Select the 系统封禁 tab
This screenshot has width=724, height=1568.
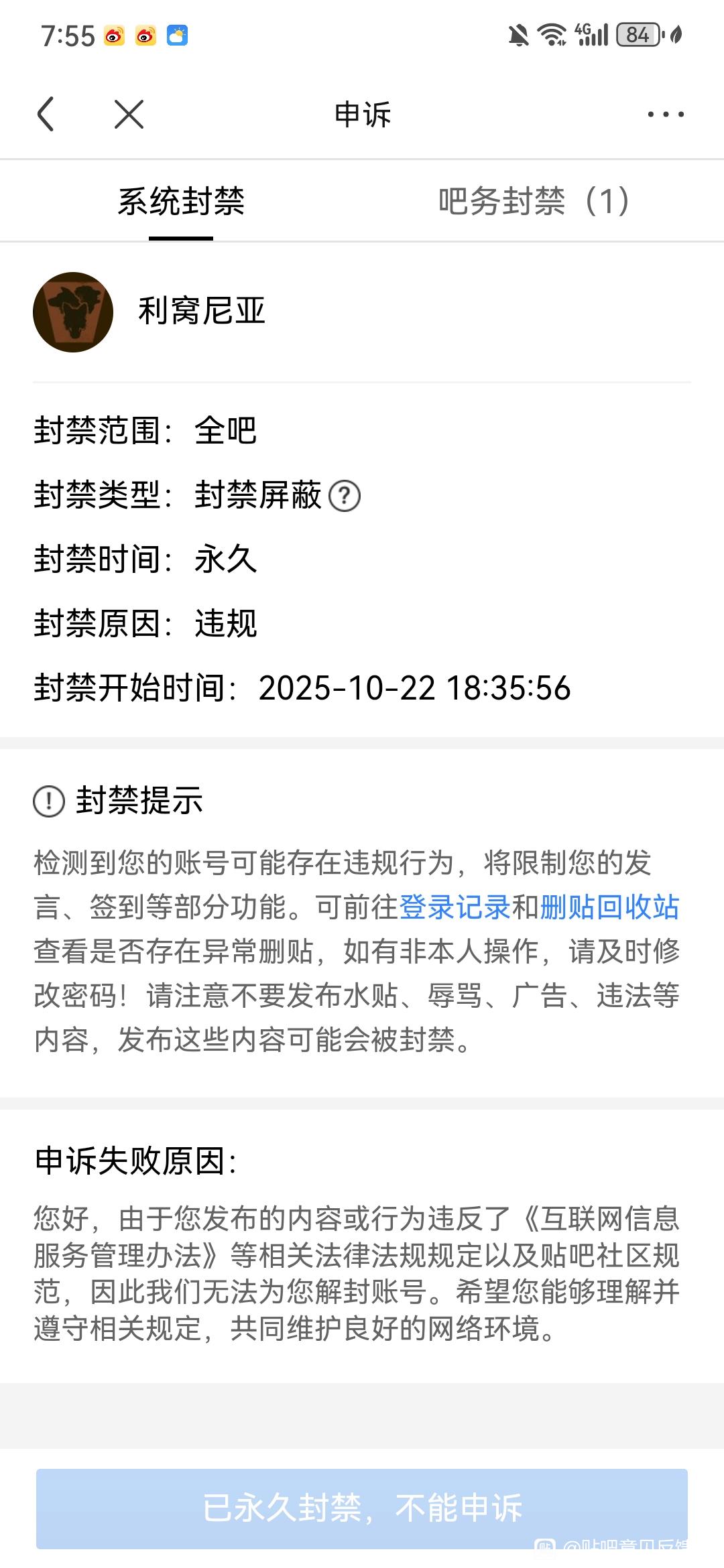tap(181, 201)
